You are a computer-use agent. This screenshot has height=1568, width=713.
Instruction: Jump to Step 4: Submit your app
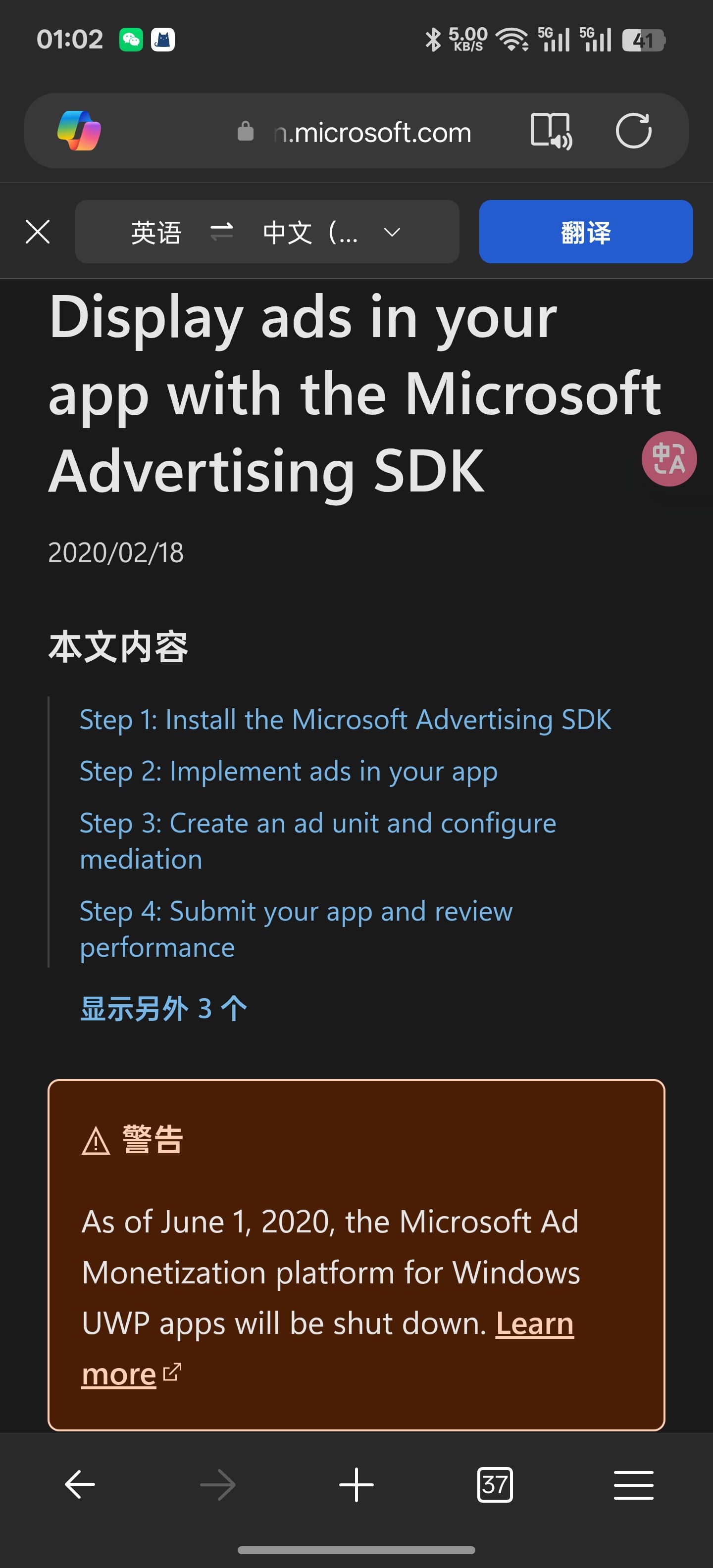tap(296, 911)
